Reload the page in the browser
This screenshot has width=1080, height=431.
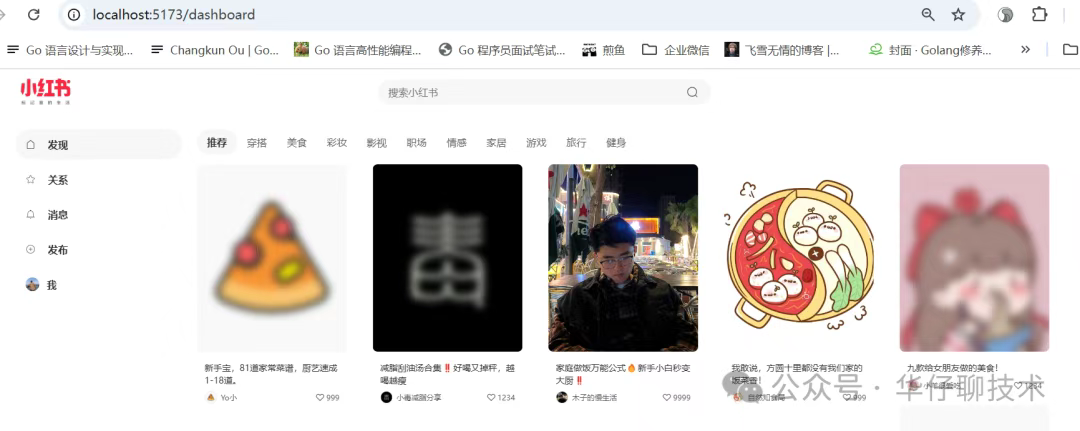(x=34, y=15)
